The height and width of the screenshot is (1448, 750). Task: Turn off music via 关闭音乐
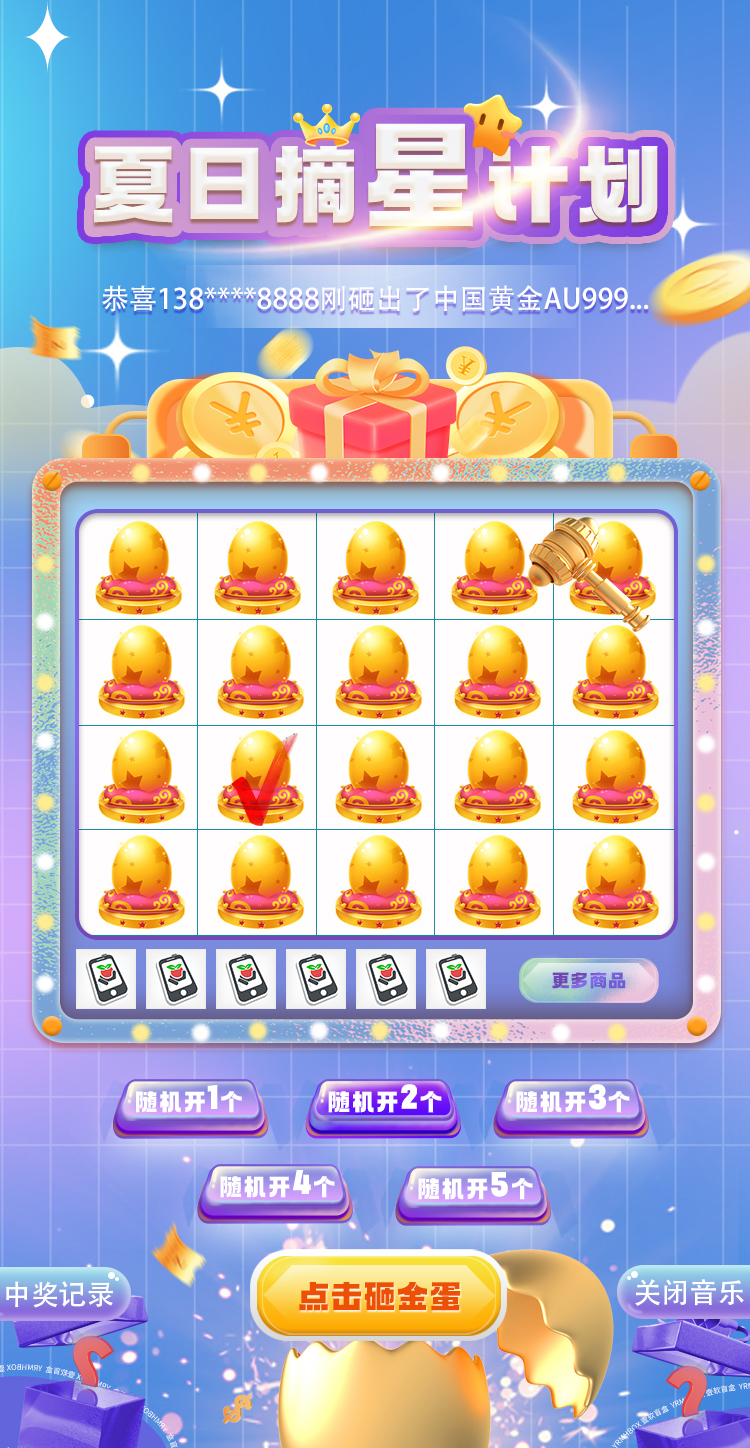click(x=688, y=1292)
